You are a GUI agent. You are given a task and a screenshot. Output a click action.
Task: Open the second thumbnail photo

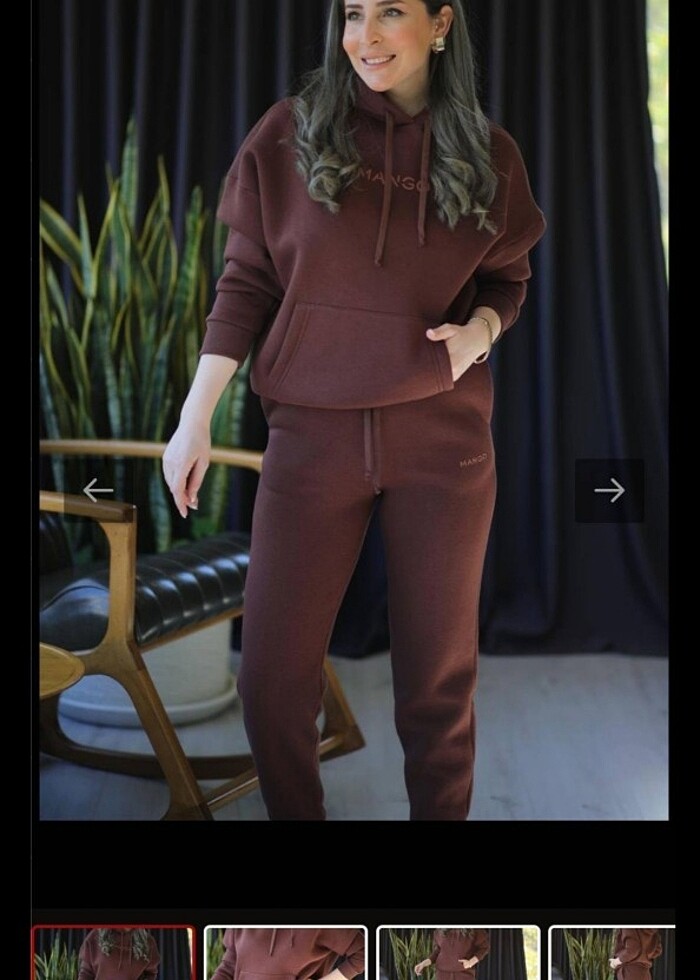[x=286, y=953]
